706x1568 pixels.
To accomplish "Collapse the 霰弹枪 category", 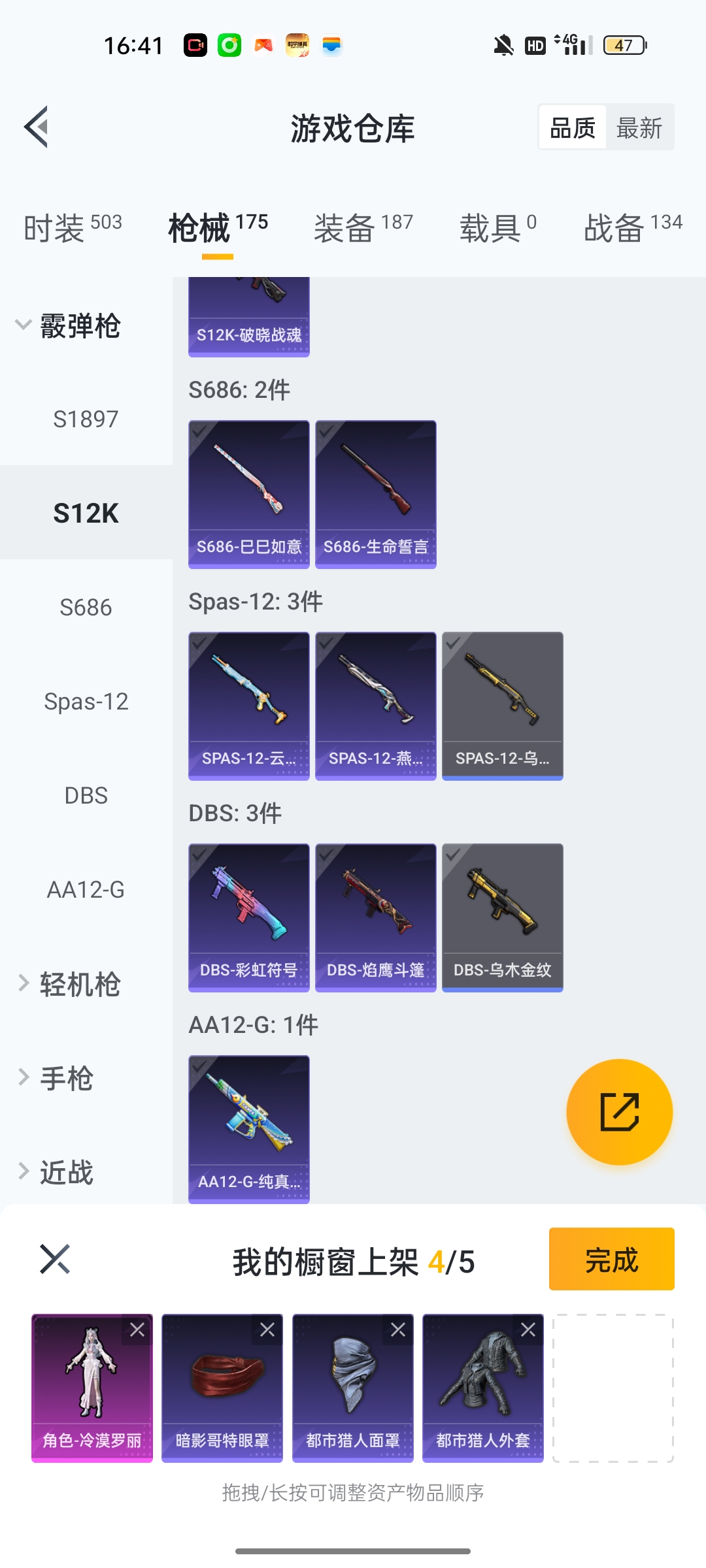I will pos(68,325).
